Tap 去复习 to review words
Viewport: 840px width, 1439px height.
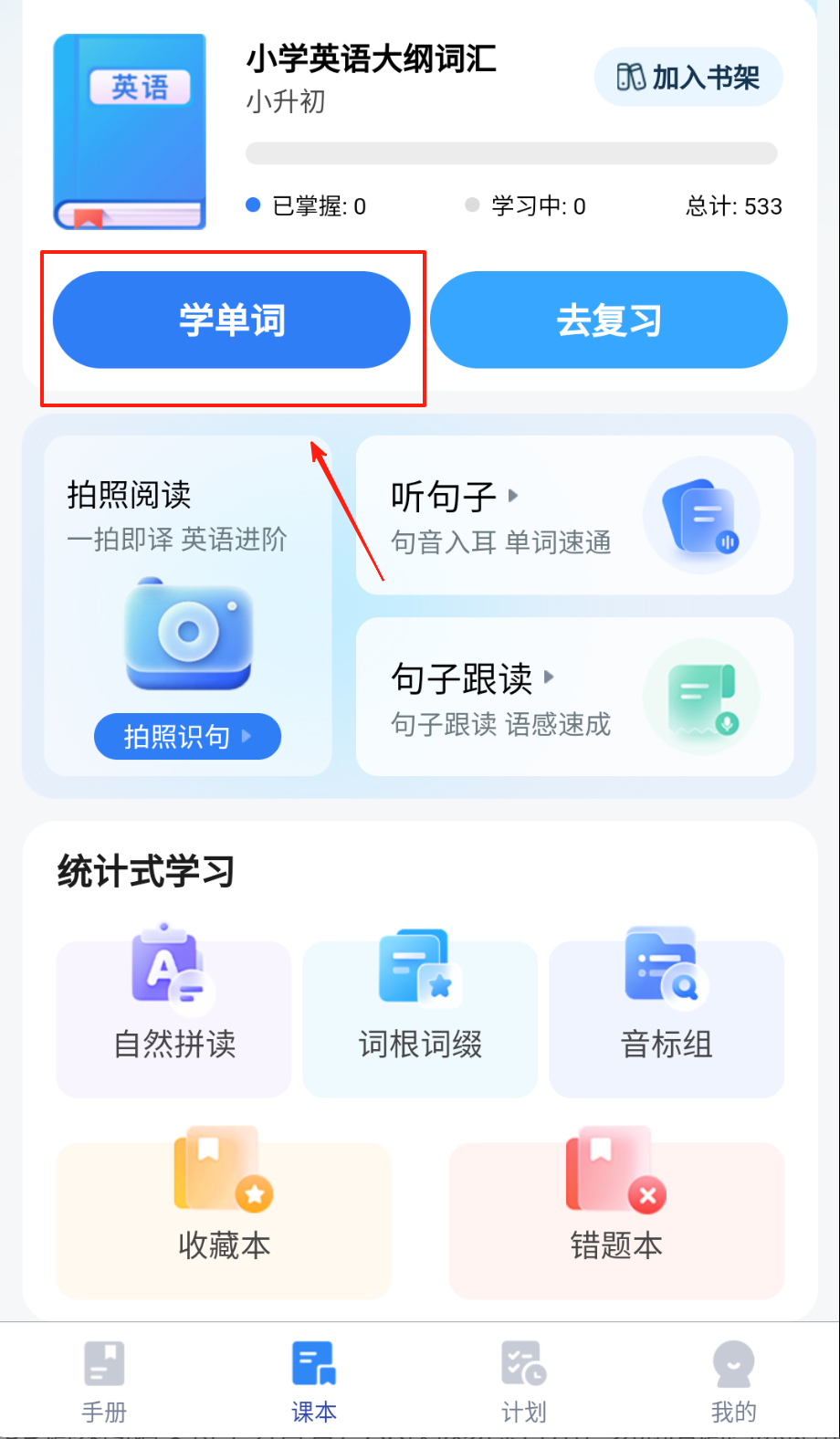coord(608,320)
